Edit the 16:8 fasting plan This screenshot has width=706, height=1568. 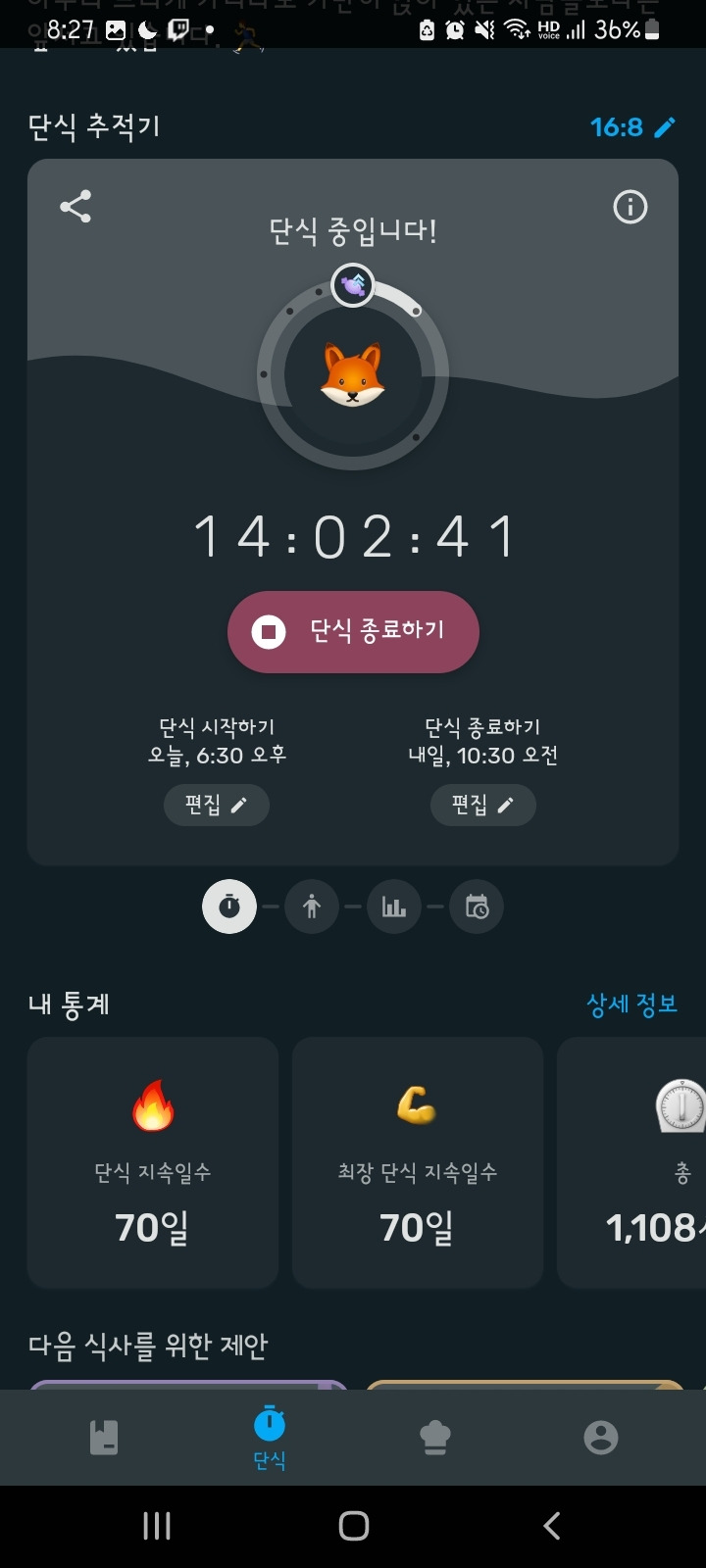coord(632,126)
